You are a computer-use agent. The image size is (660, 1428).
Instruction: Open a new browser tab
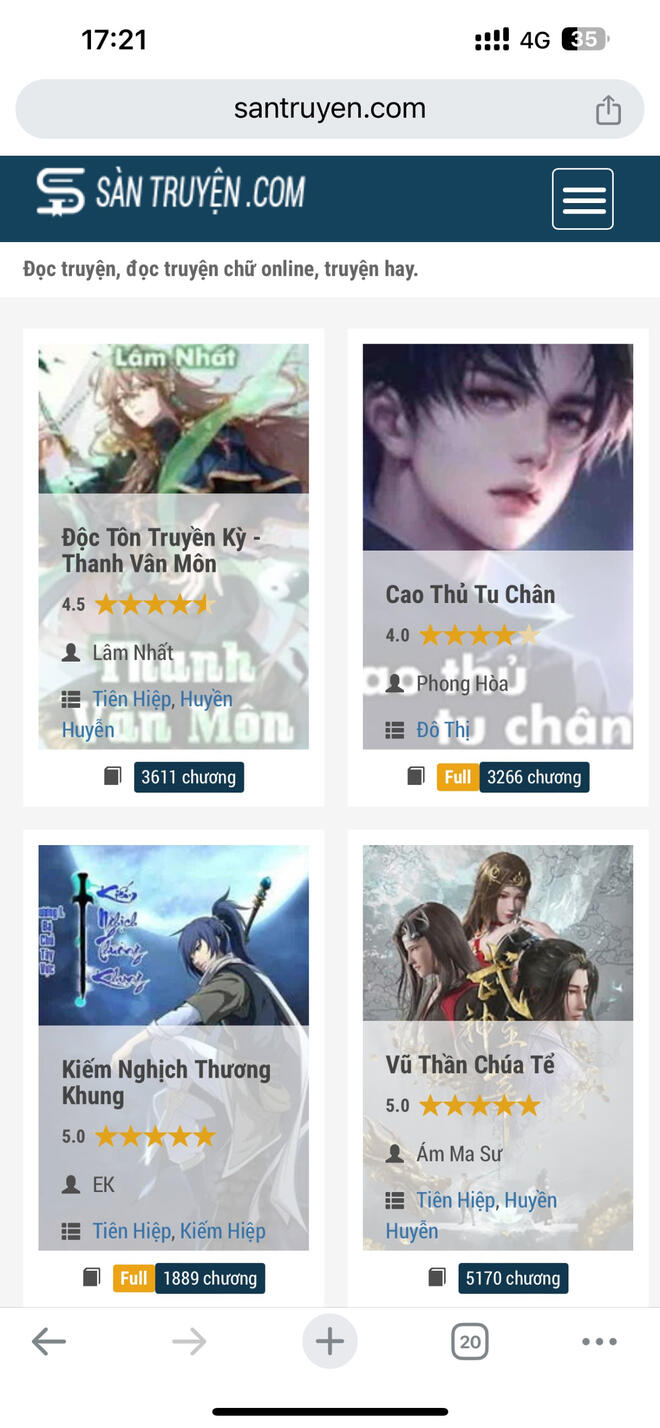tap(330, 1342)
